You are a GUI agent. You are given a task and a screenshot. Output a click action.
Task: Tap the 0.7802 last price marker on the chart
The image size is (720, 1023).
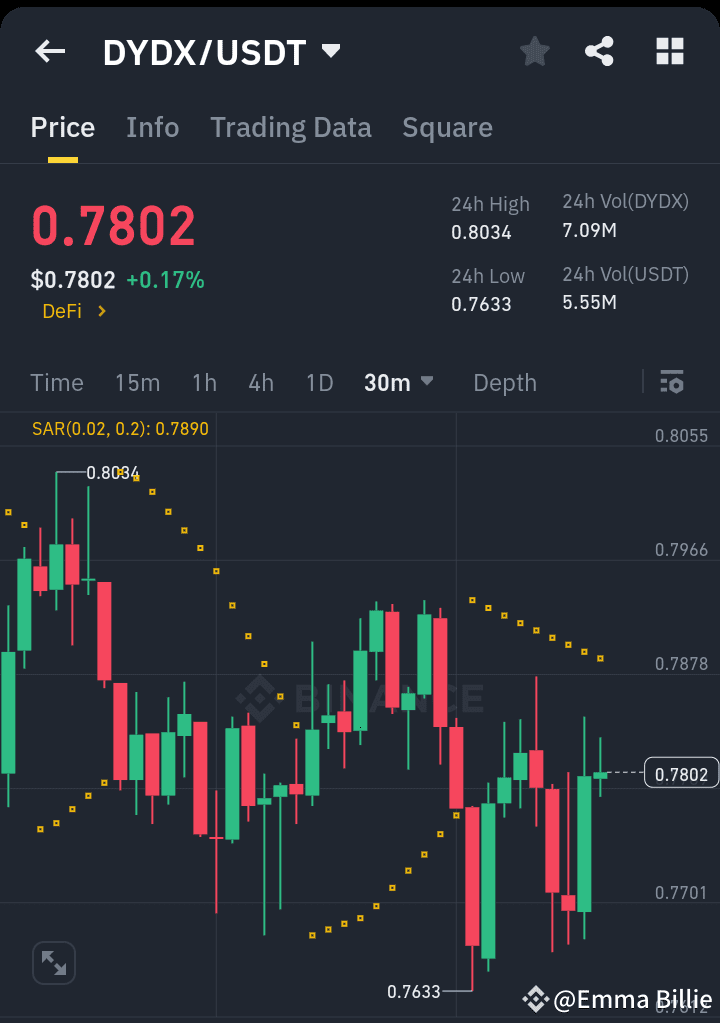click(x=681, y=772)
